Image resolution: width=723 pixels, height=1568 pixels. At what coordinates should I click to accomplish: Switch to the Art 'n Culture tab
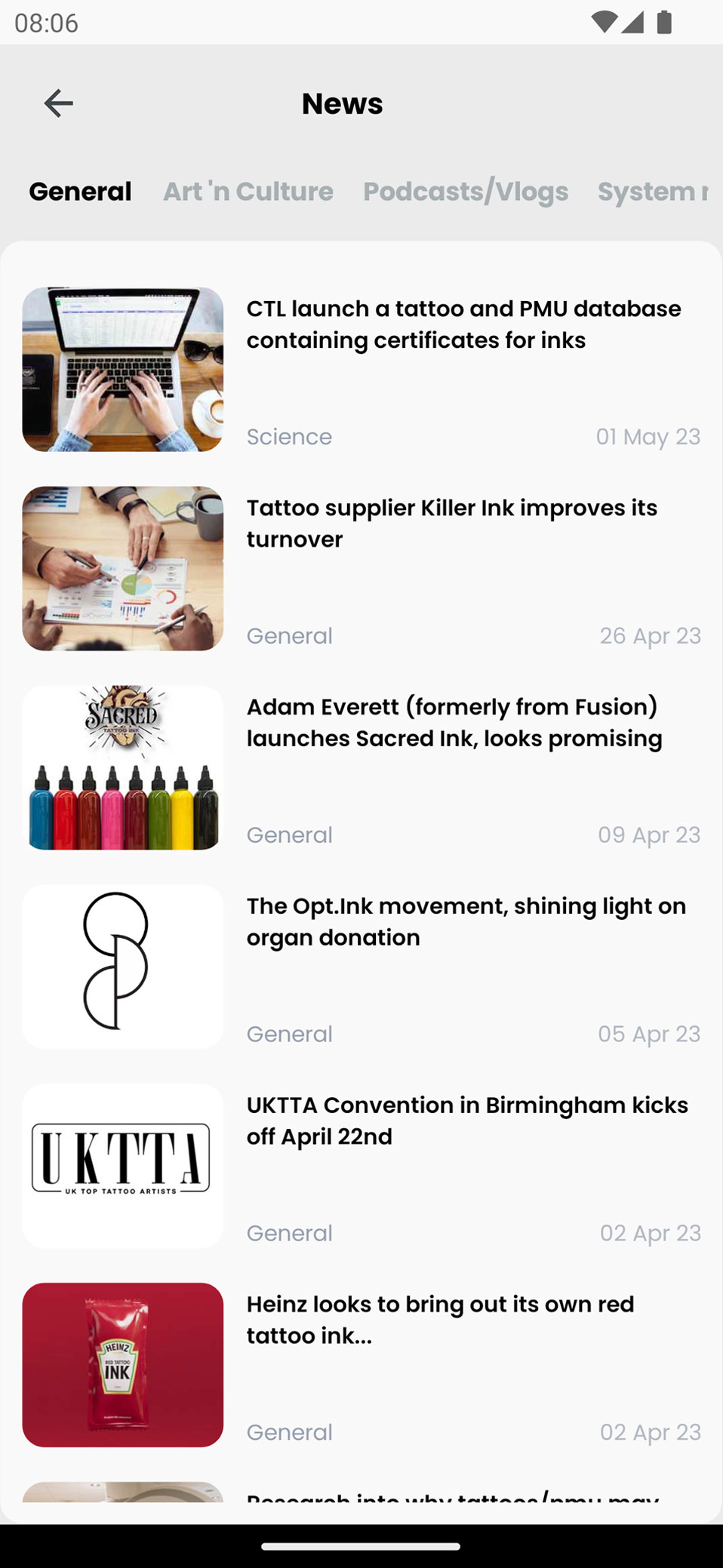(x=248, y=192)
